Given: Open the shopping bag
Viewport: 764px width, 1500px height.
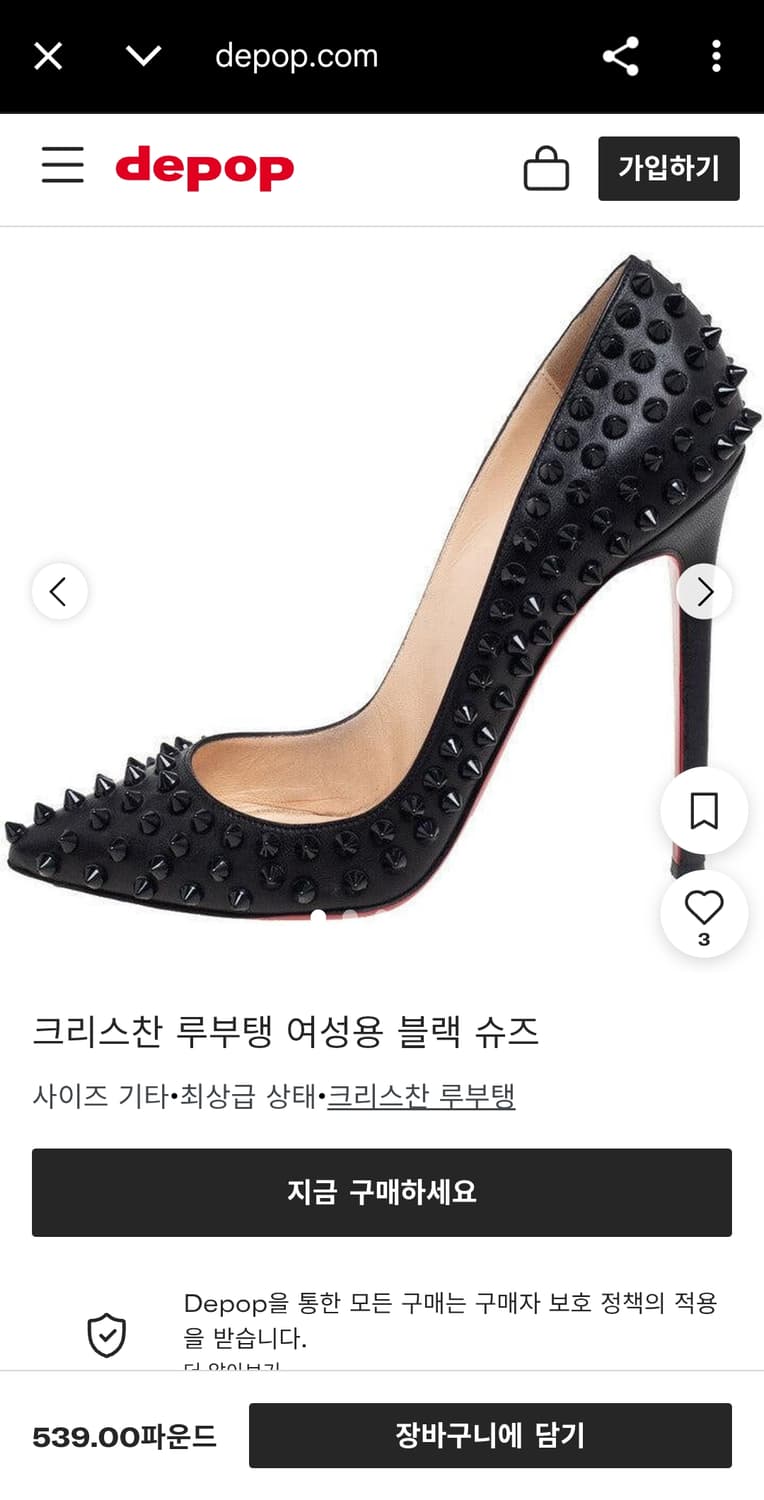Looking at the screenshot, I should coord(547,168).
